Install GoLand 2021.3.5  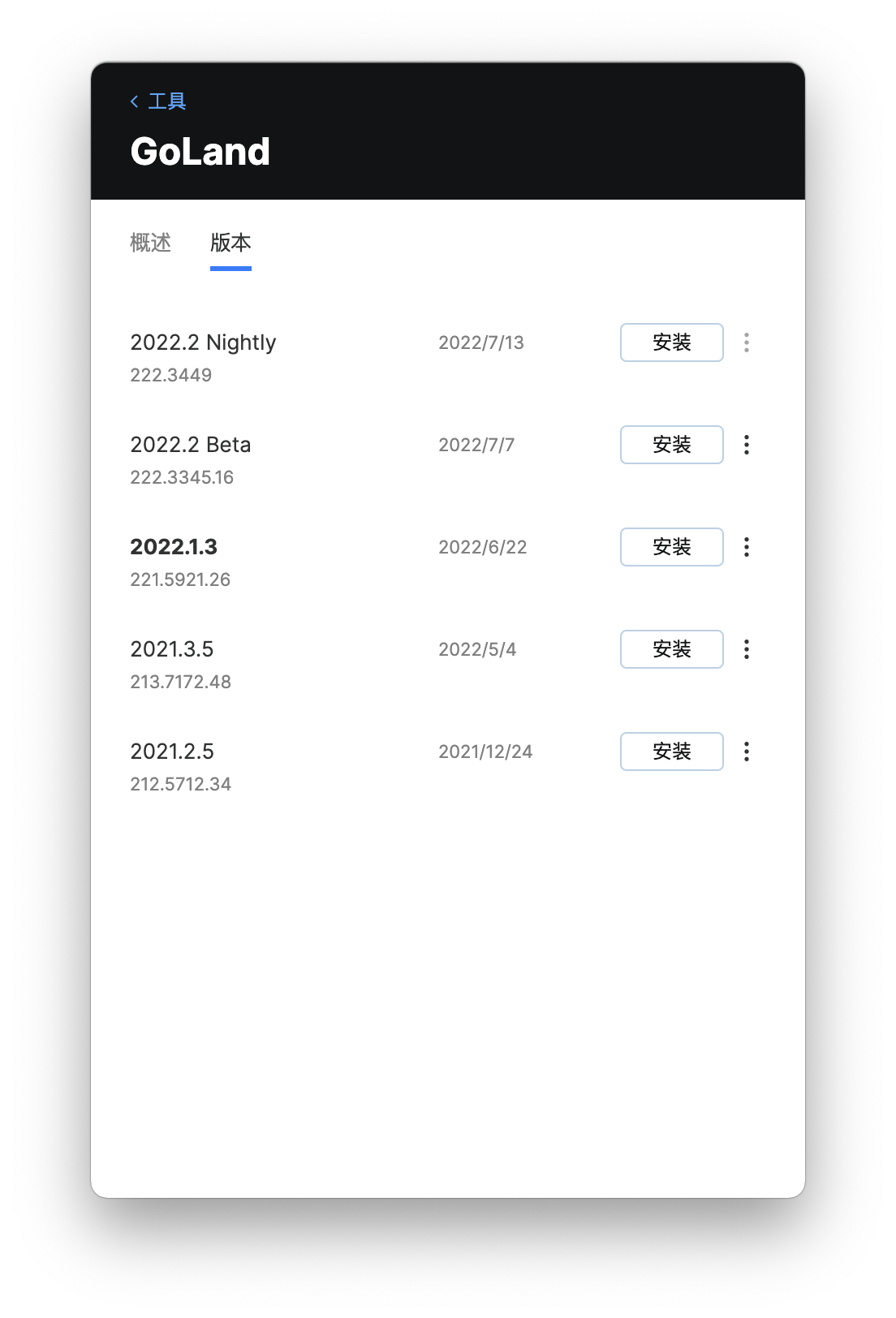pos(671,649)
